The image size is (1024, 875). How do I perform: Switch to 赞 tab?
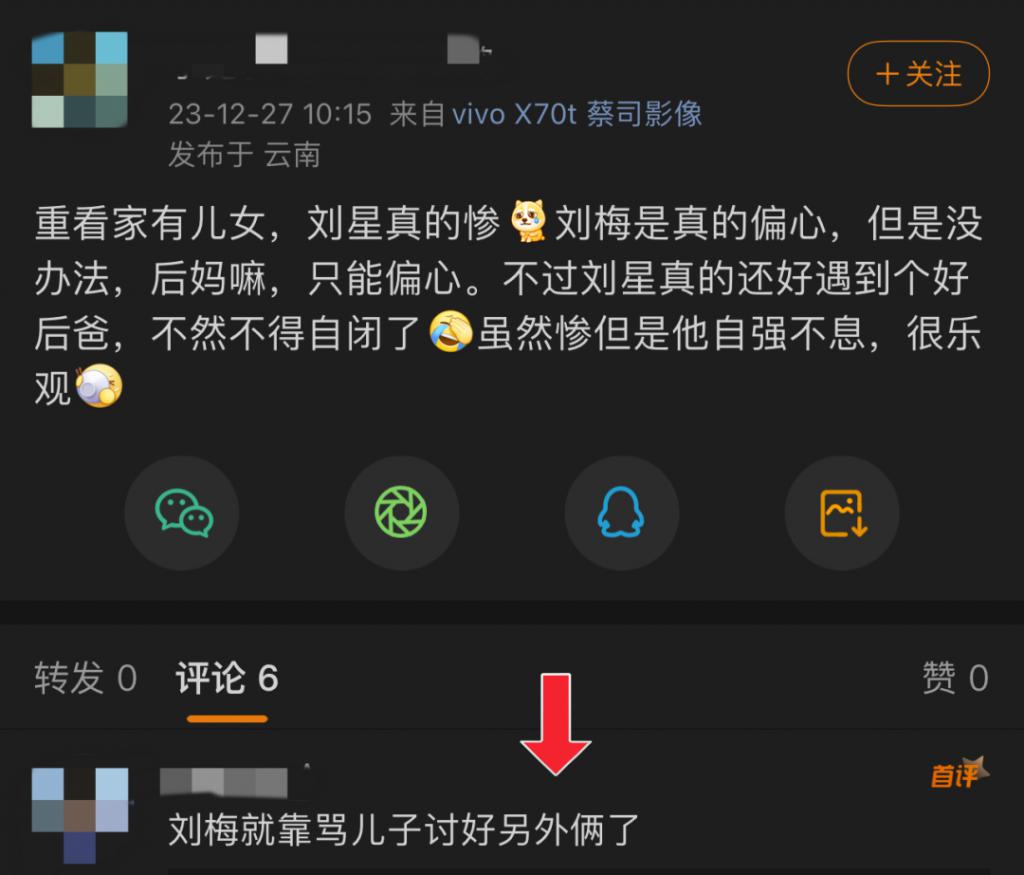pos(954,679)
